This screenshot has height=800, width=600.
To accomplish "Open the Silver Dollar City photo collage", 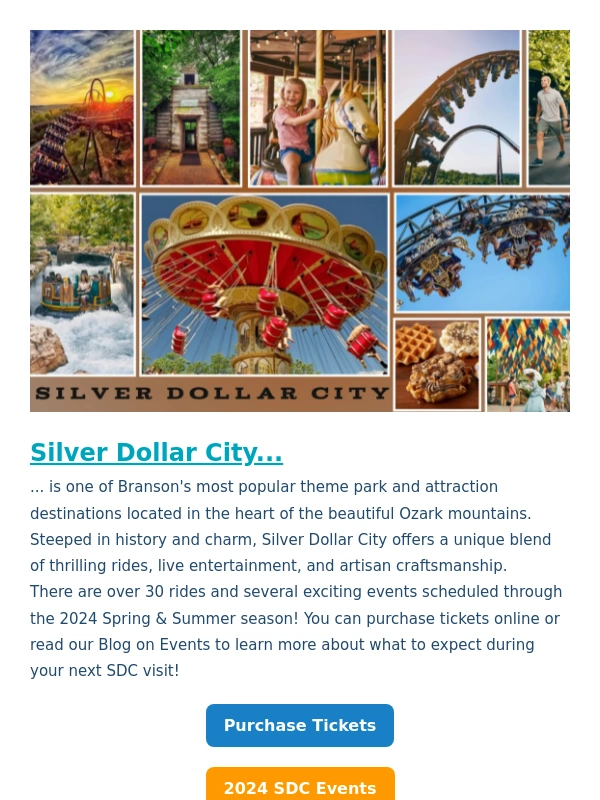I will click(300, 221).
